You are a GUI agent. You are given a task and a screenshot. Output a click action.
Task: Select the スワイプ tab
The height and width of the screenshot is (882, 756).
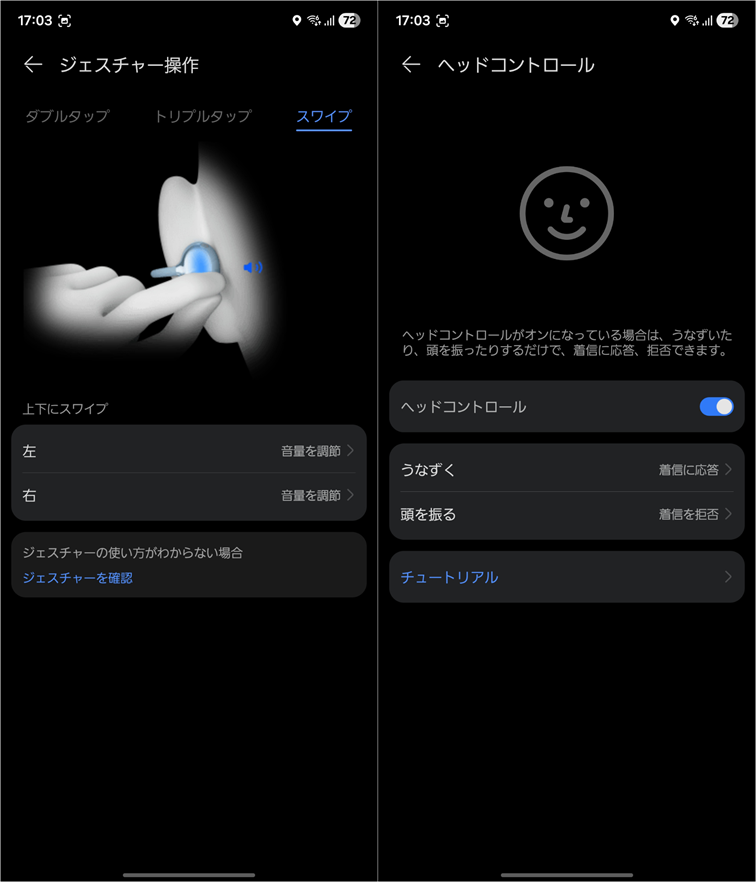[x=323, y=116]
